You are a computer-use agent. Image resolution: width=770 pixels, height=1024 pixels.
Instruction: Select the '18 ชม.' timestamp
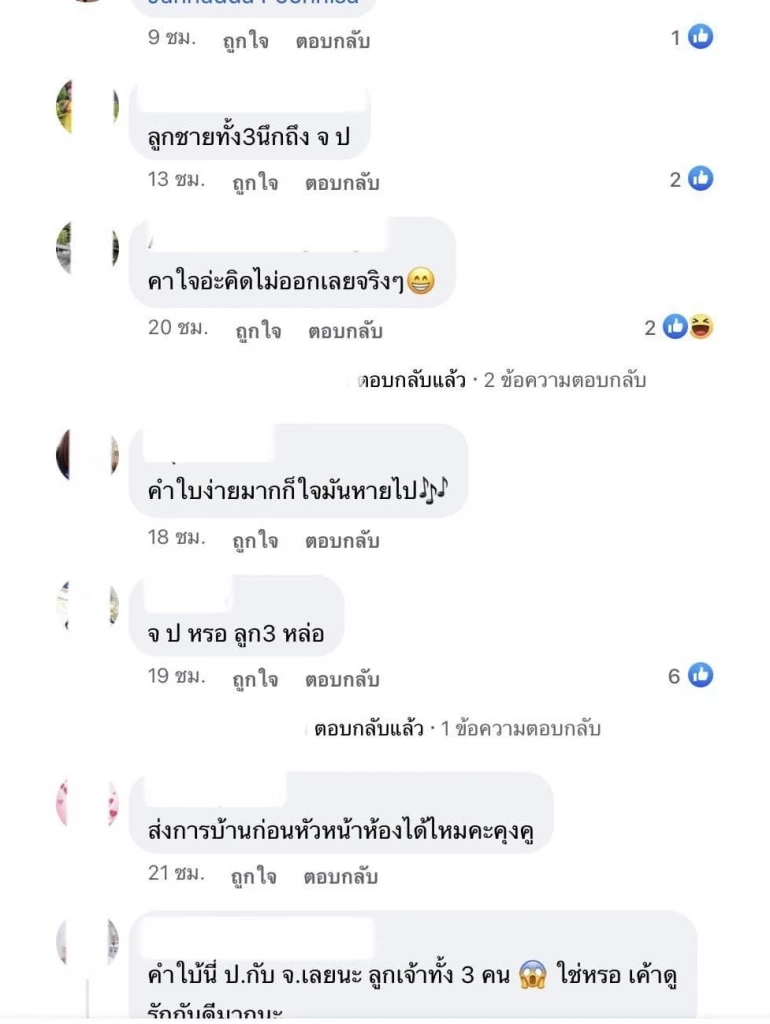tap(166, 538)
